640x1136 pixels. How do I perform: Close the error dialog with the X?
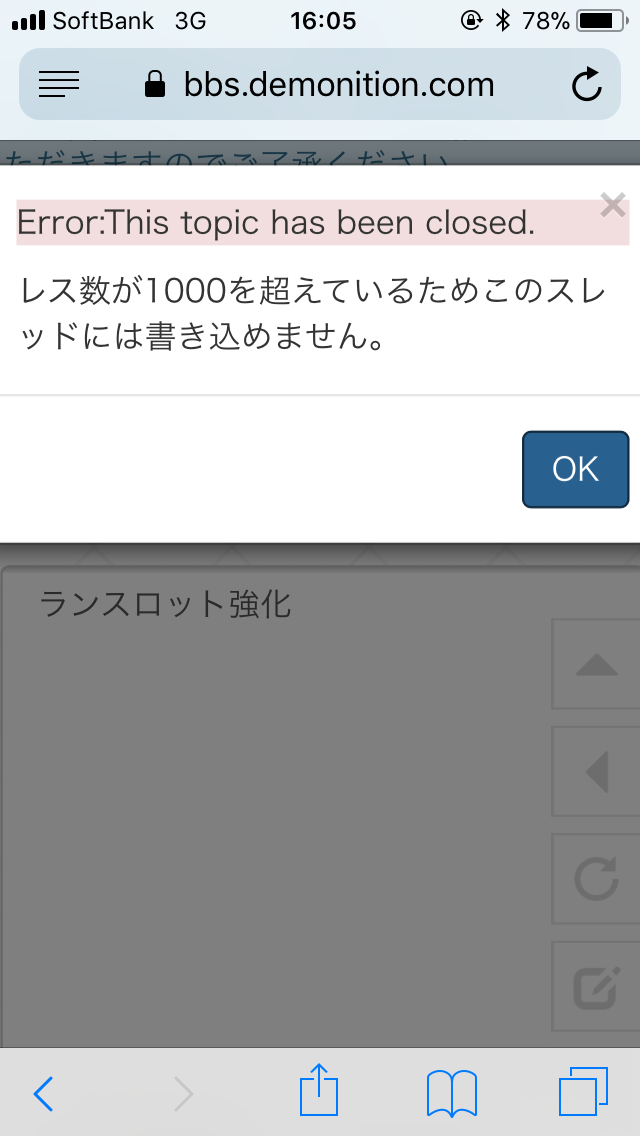pyautogui.click(x=612, y=206)
